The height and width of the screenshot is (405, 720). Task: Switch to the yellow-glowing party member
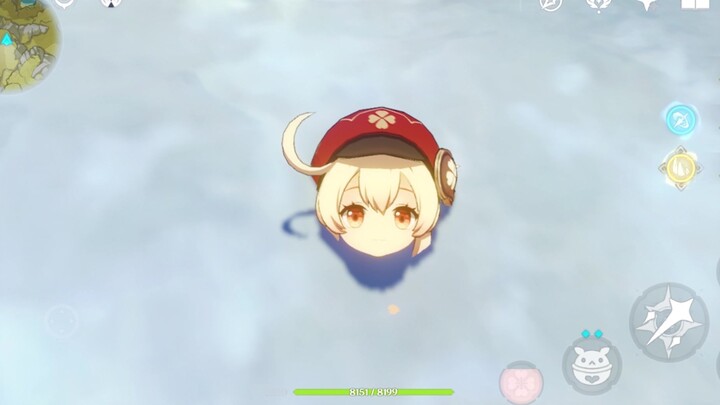coord(680,167)
